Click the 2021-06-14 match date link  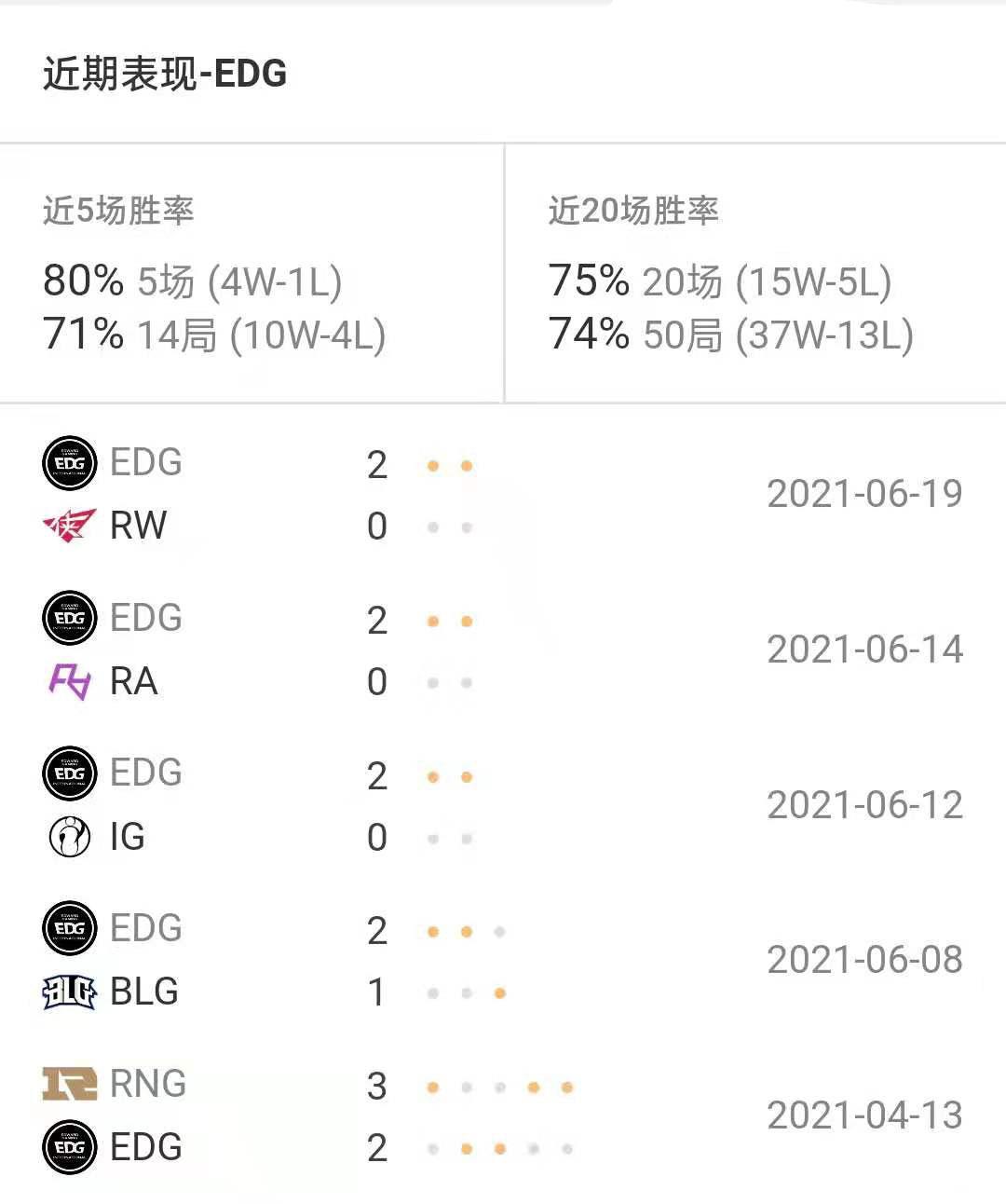point(864,650)
